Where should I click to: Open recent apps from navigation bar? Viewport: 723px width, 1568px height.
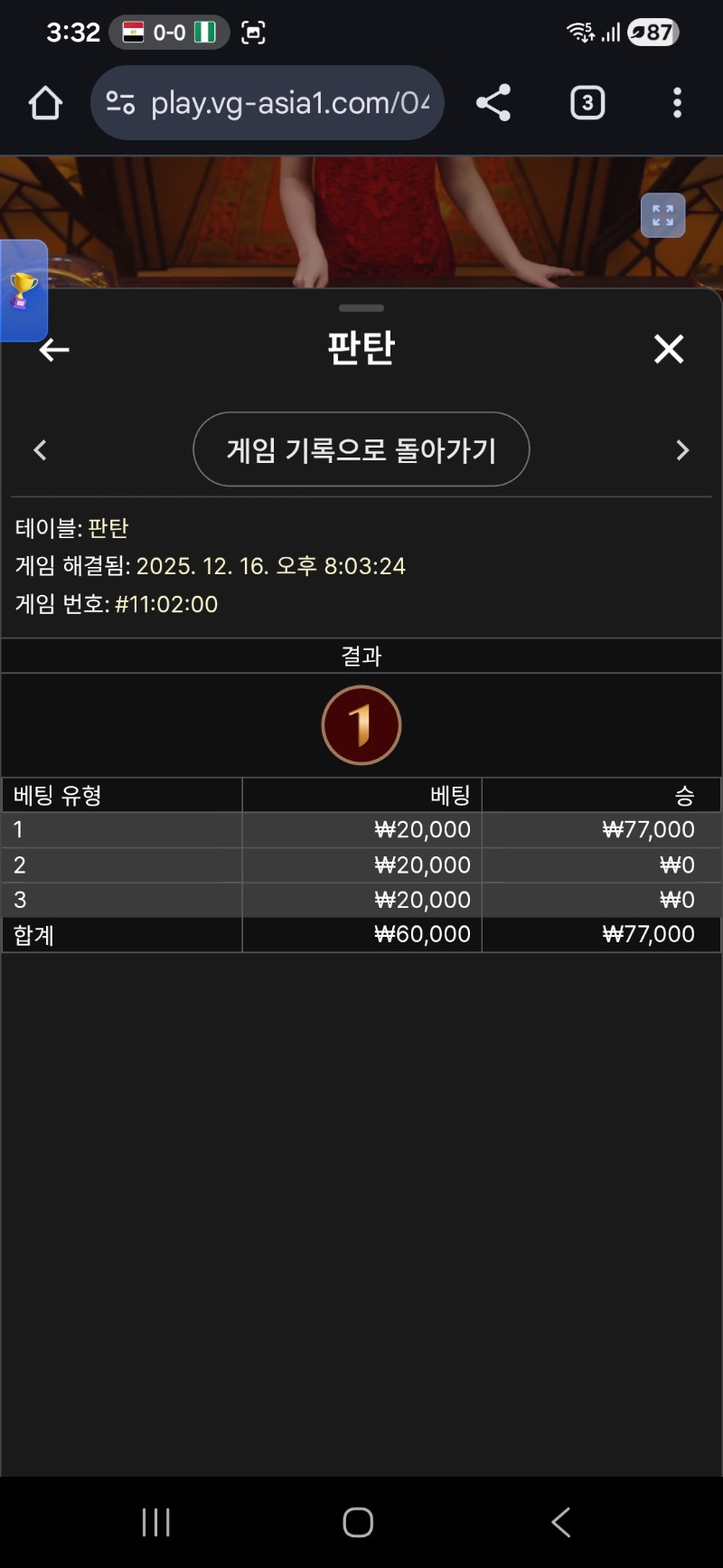156,1522
